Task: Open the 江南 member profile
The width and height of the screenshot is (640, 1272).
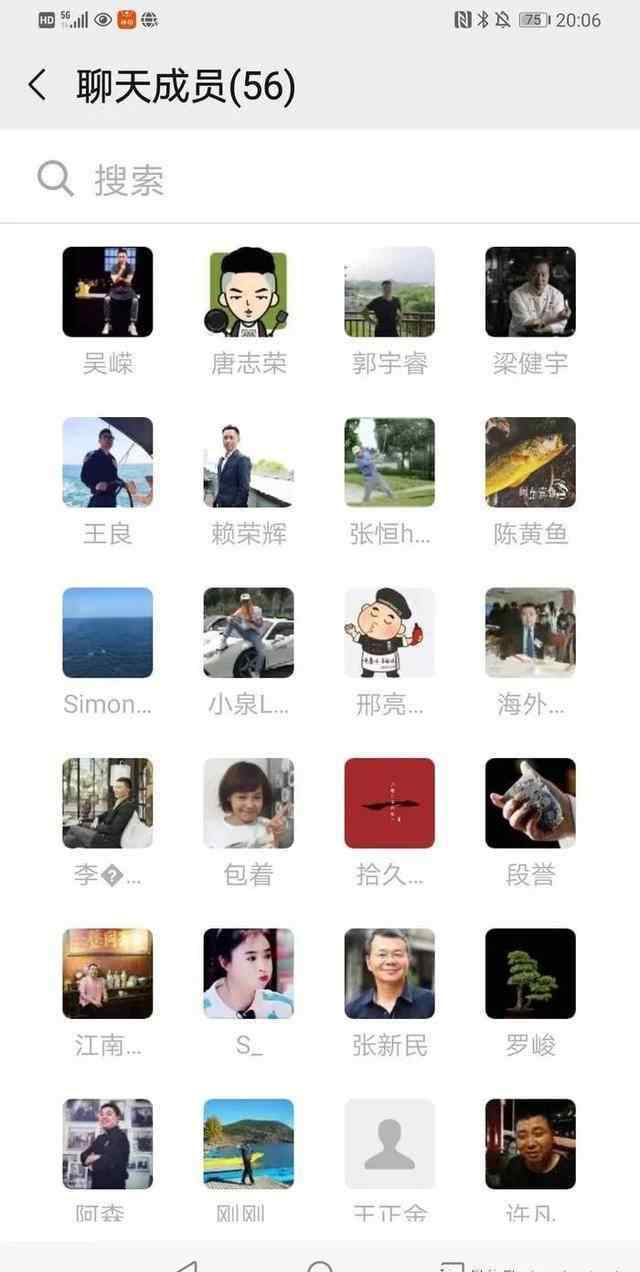Action: (108, 974)
